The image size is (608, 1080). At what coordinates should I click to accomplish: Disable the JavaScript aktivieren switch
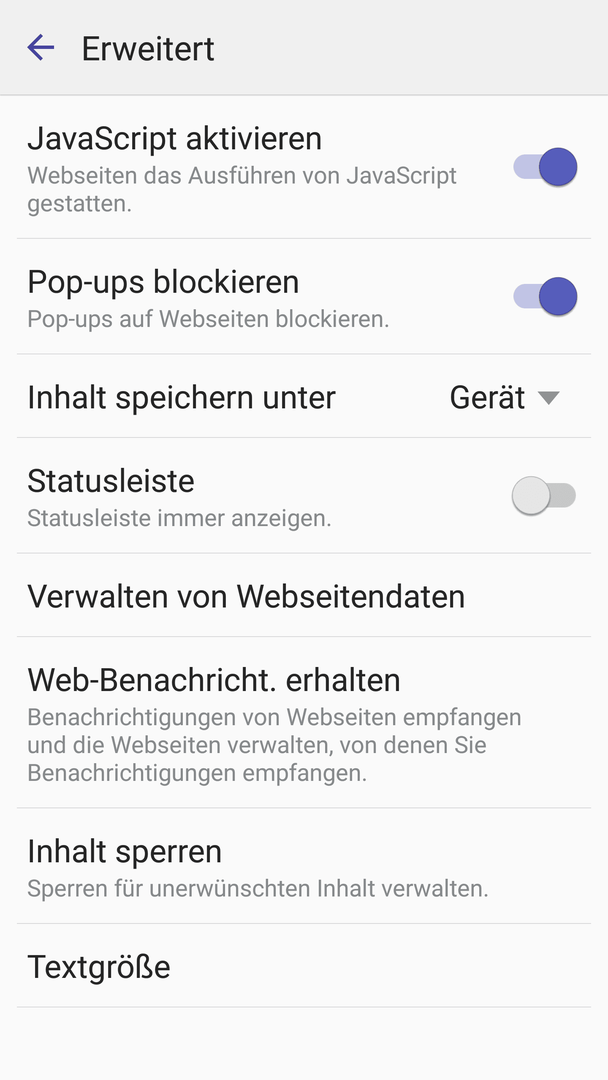pyautogui.click(x=545, y=167)
